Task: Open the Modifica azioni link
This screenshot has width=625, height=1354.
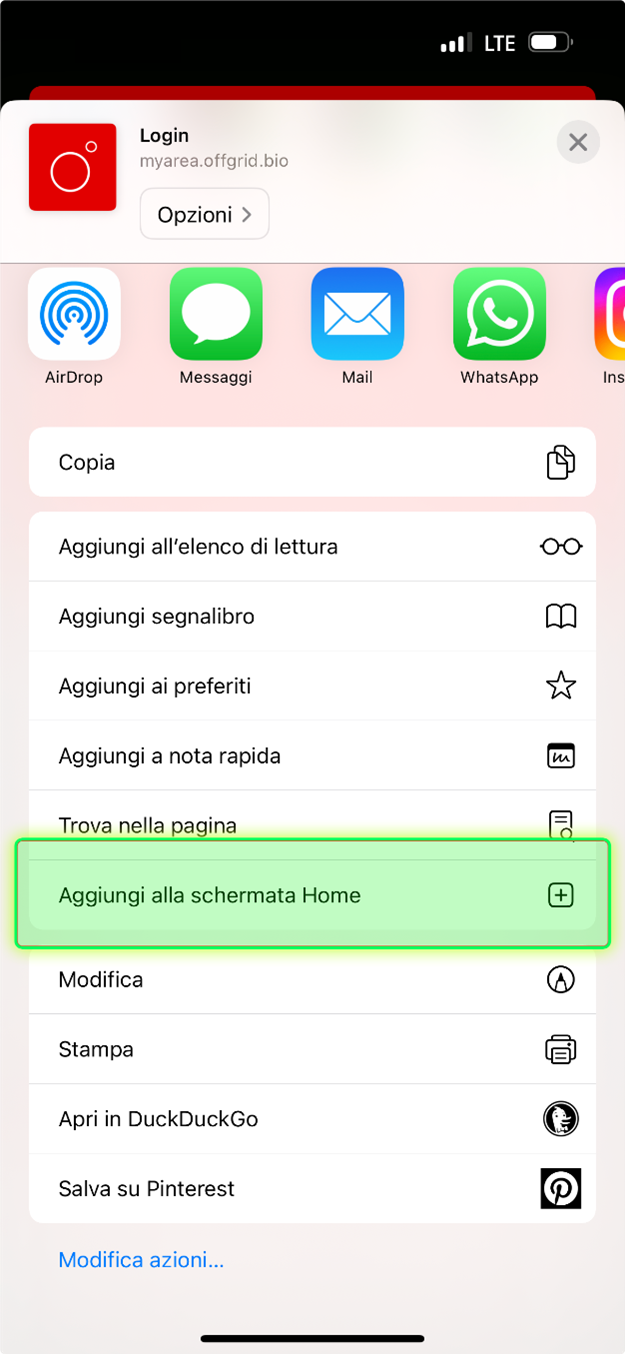Action: (141, 1260)
